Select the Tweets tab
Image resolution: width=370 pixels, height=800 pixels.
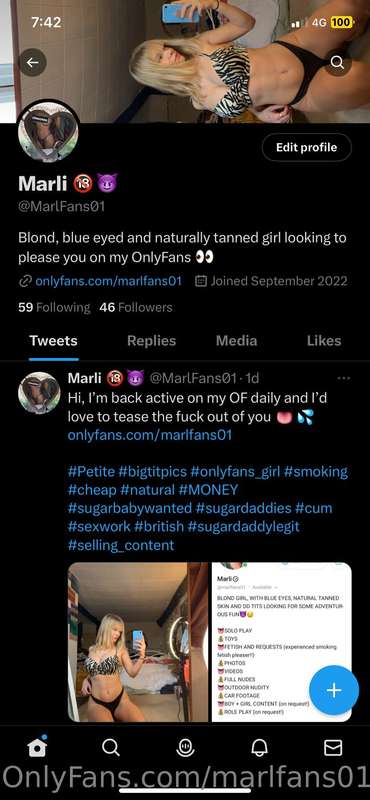pyautogui.click(x=54, y=341)
